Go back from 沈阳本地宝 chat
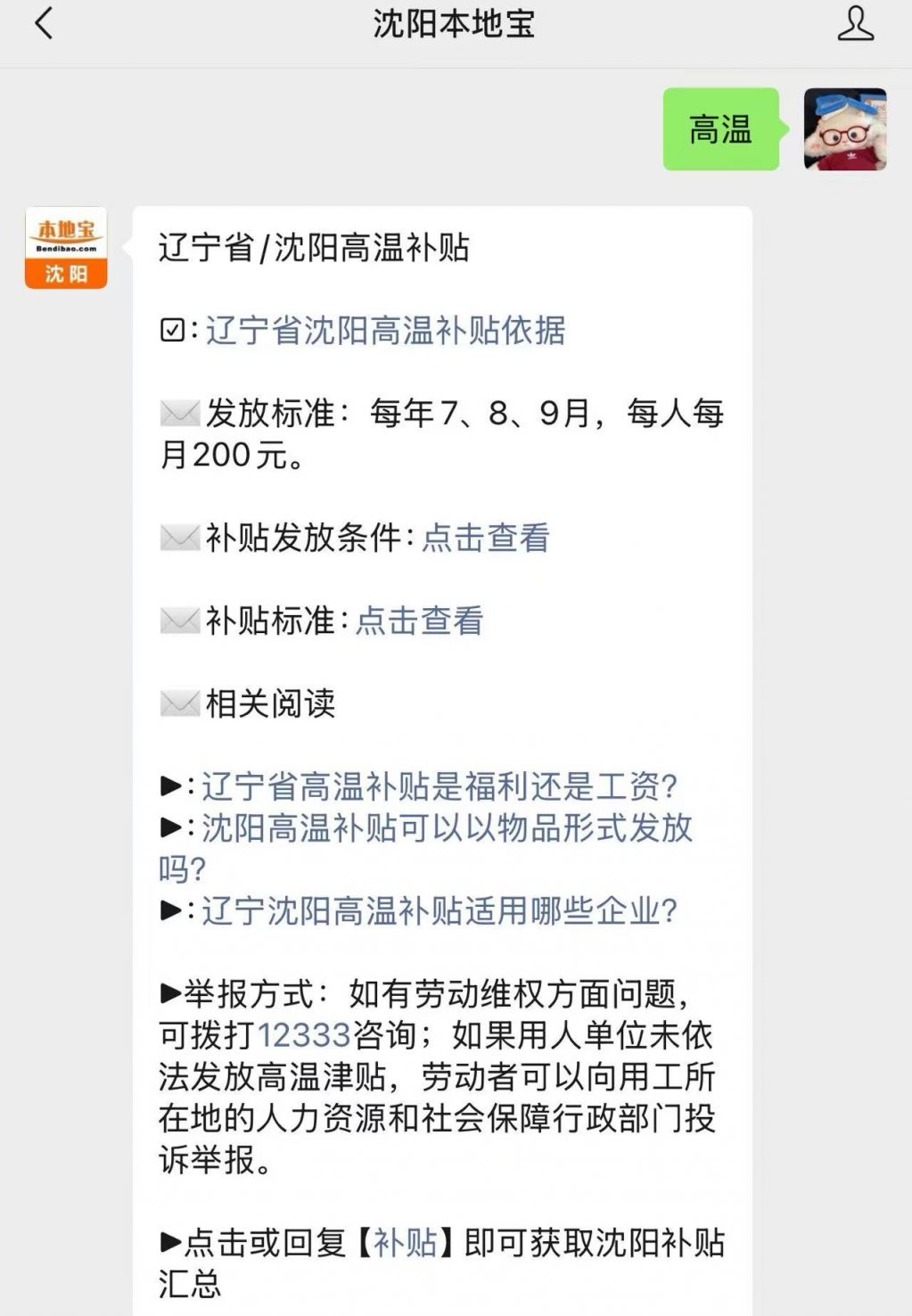 coord(44,24)
